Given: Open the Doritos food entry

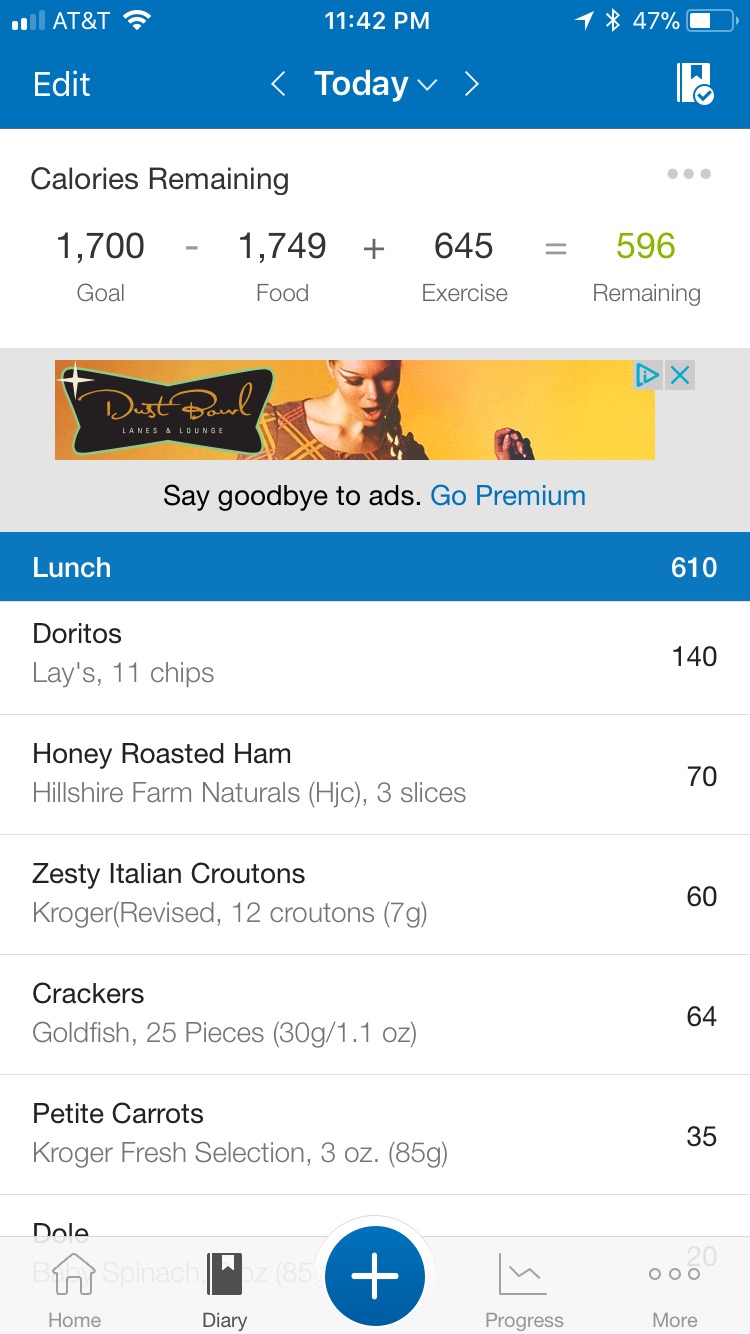Looking at the screenshot, I should point(375,657).
